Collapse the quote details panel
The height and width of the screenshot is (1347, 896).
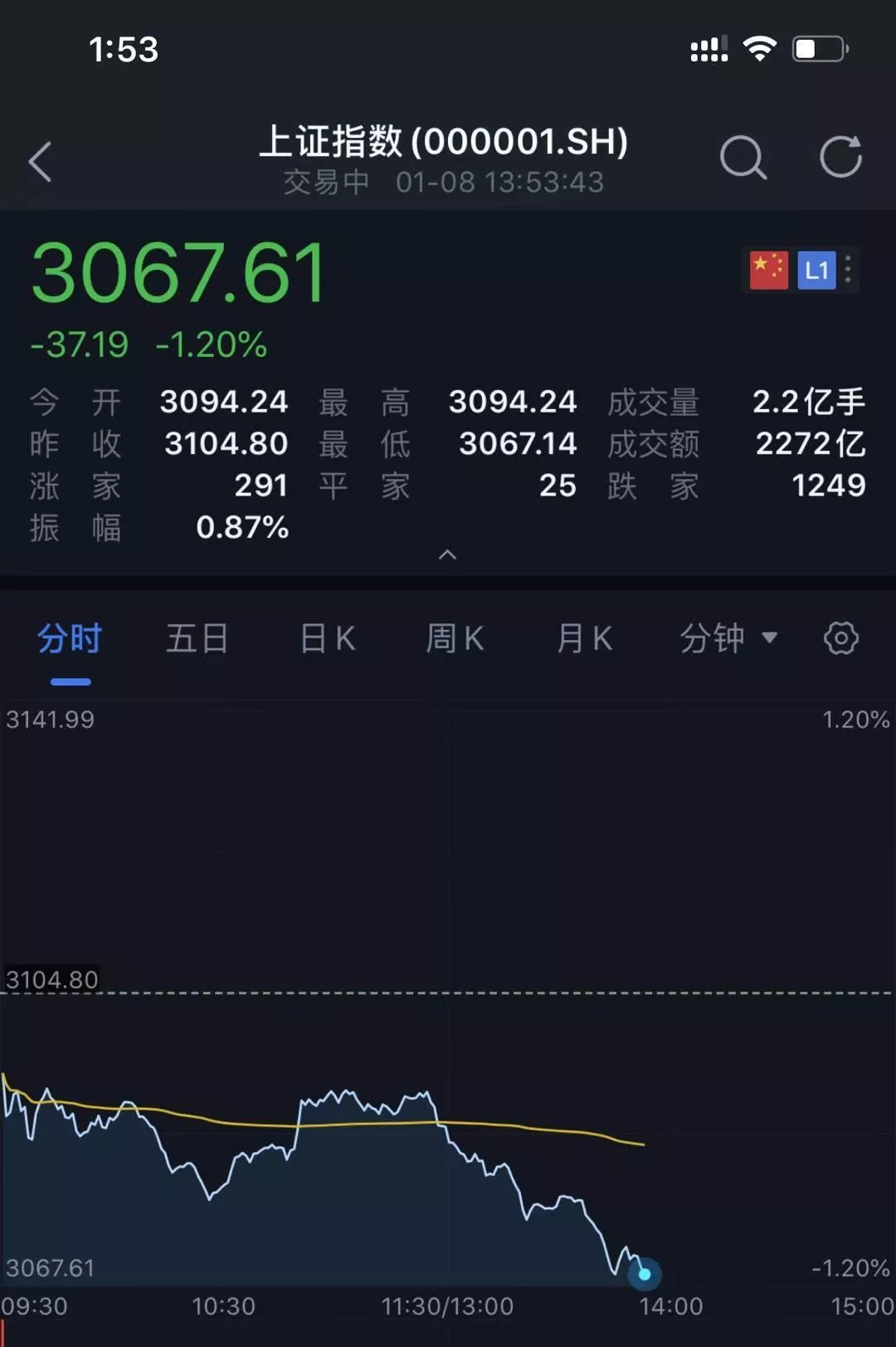coord(447,554)
